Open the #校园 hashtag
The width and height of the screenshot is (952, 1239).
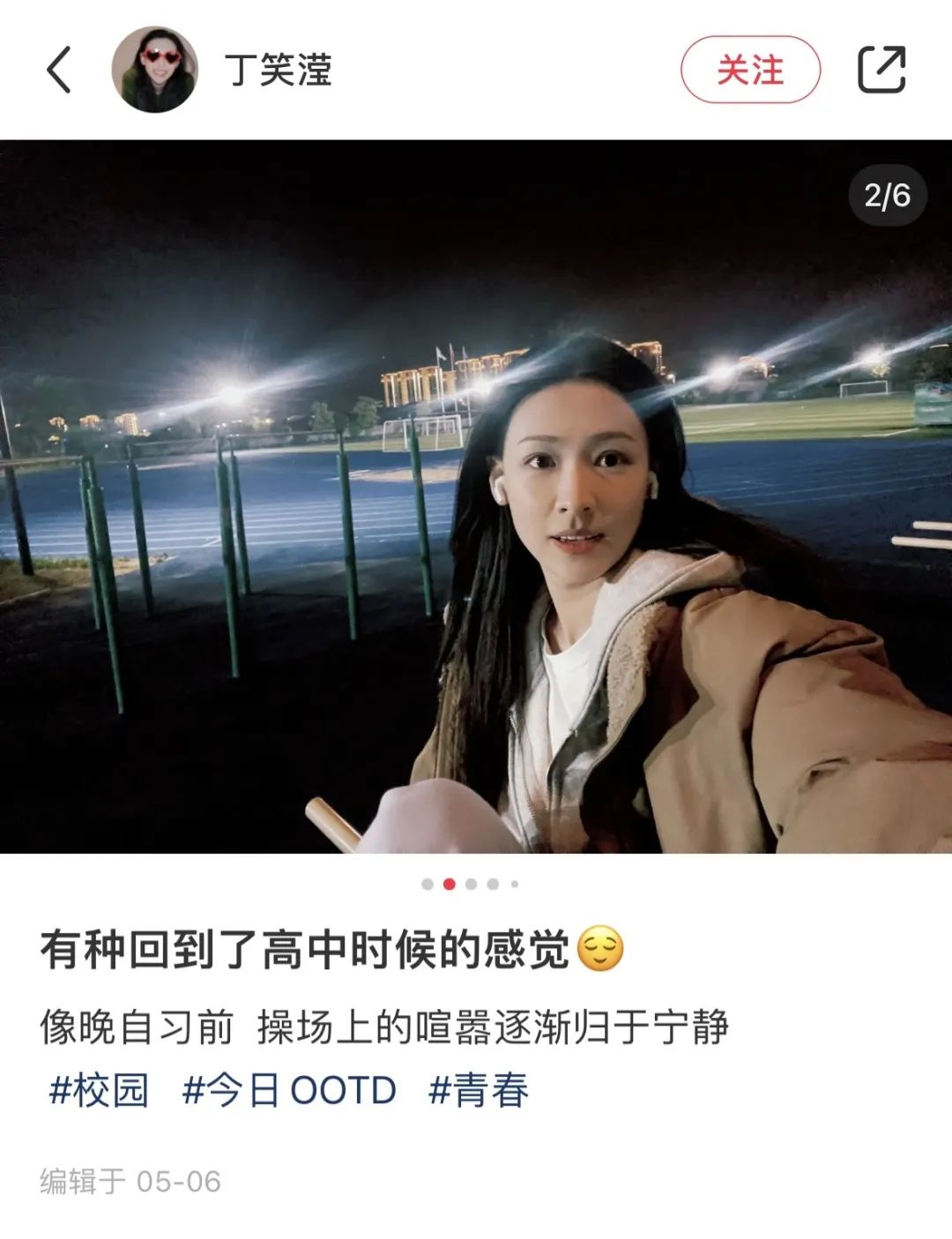[x=99, y=1091]
